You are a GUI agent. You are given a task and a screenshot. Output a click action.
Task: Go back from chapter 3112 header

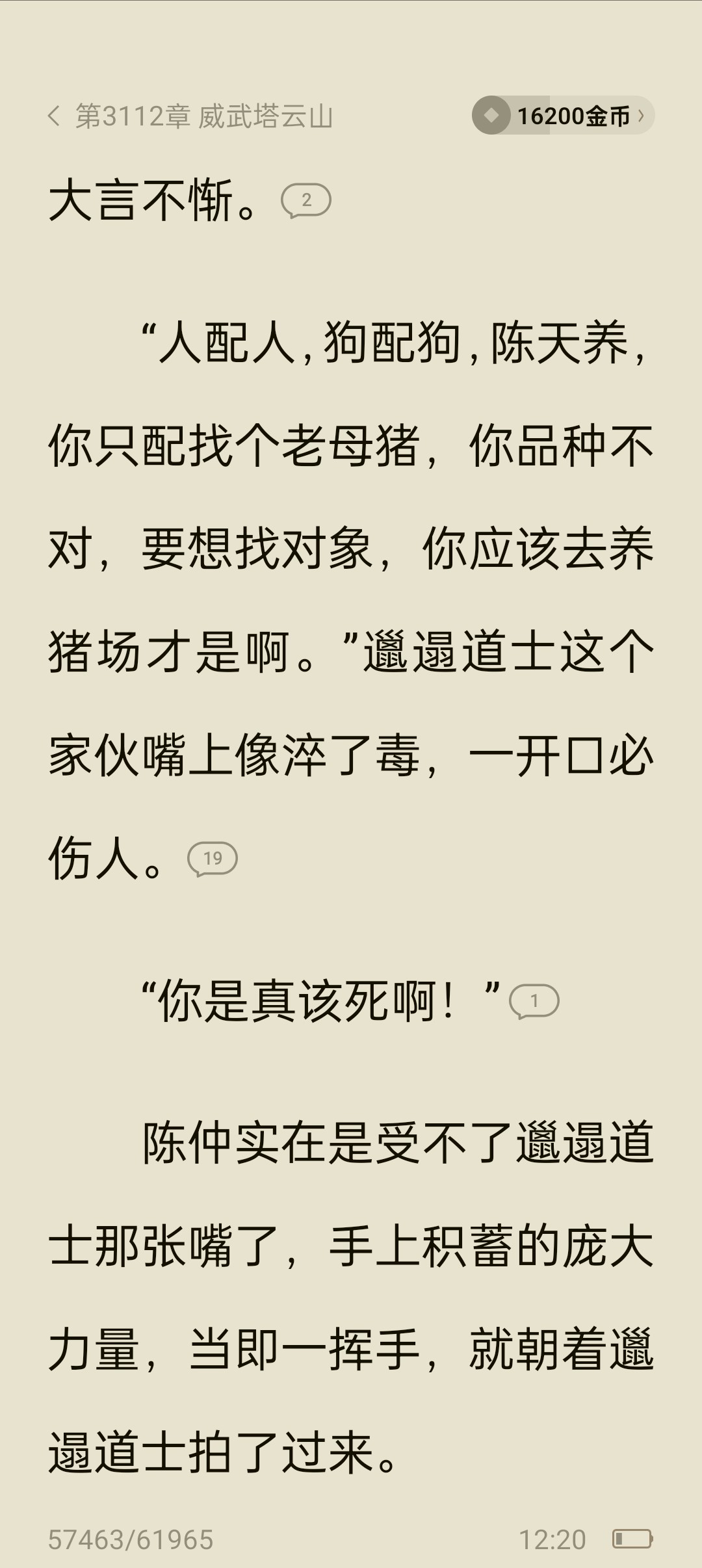(x=55, y=116)
